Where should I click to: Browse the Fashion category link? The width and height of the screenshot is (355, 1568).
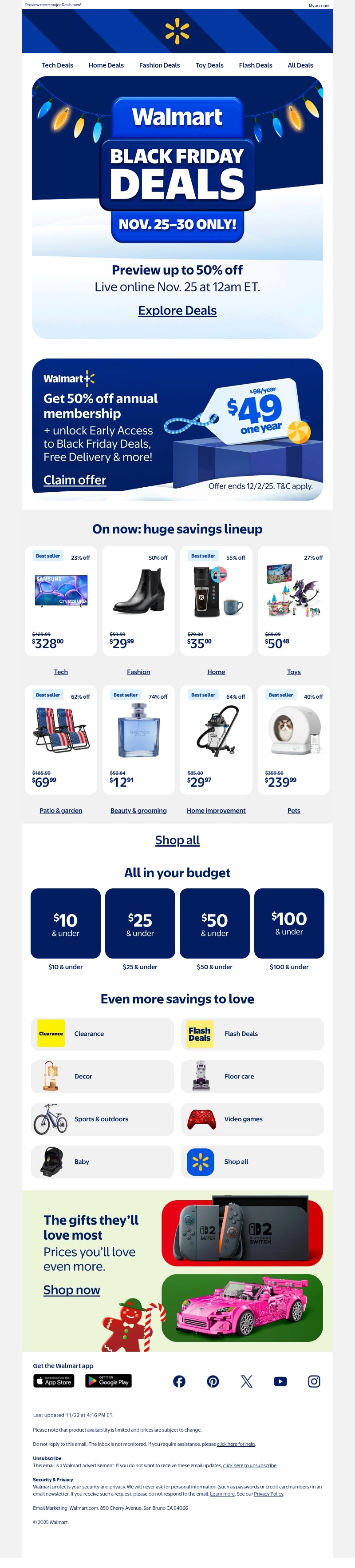coord(138,672)
